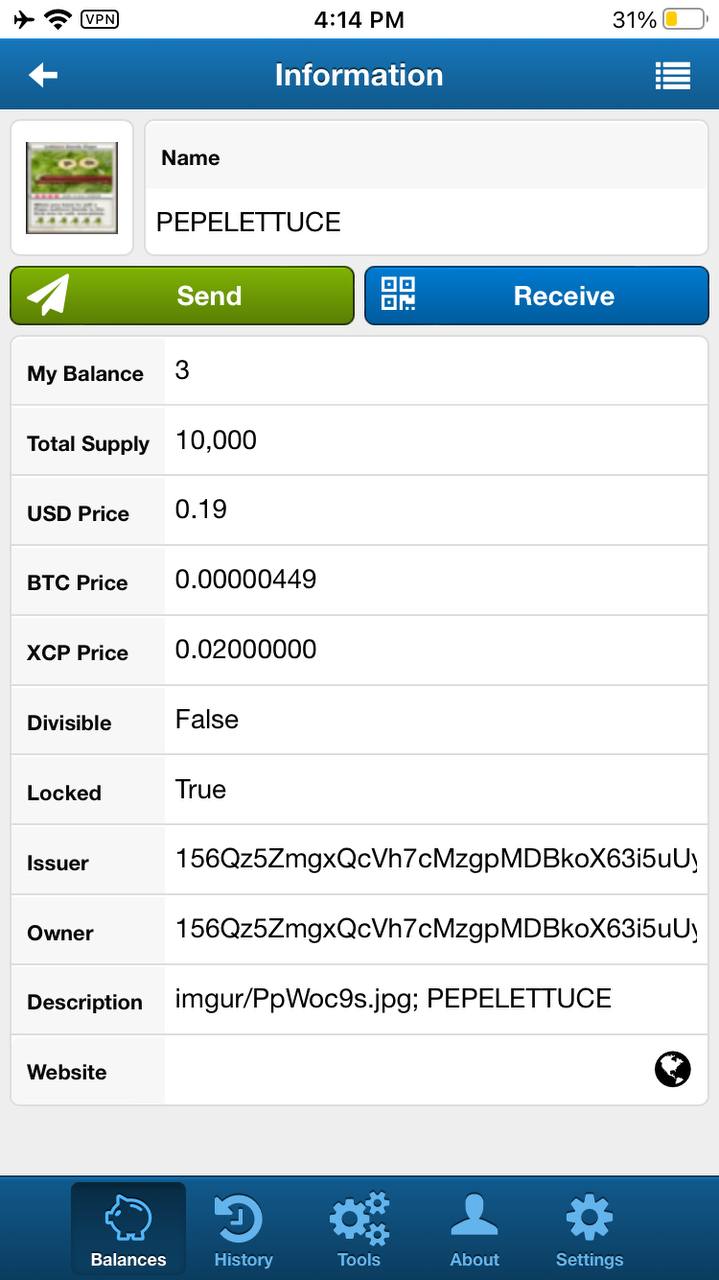Tap the green Send button
The width and height of the screenshot is (719, 1280).
[x=182, y=295]
